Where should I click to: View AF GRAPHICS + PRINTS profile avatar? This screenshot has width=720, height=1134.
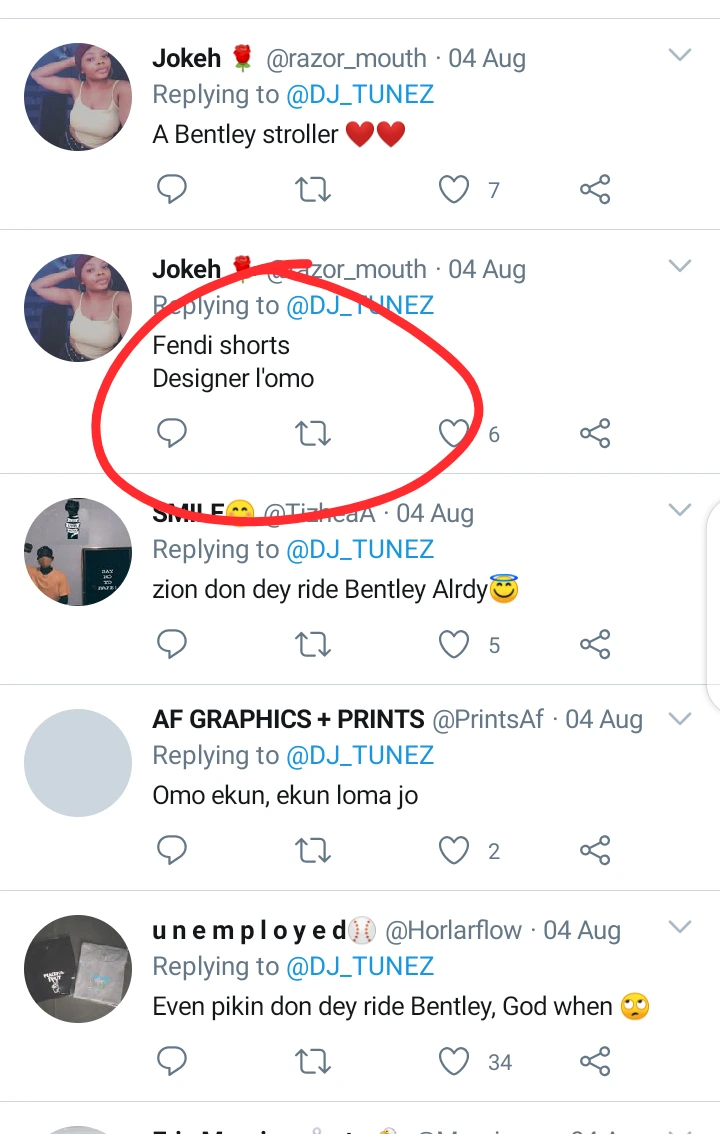tap(78, 763)
